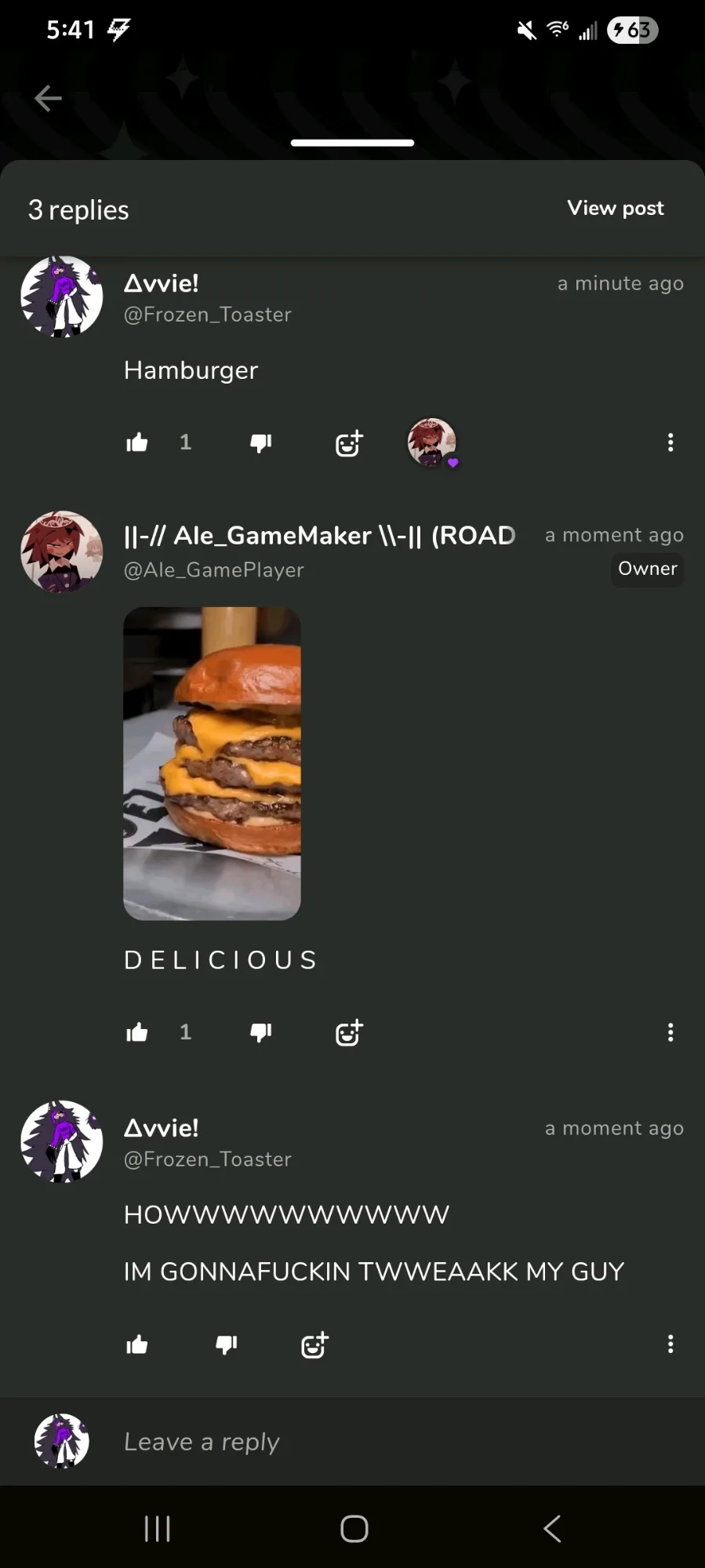Dislike Avvie's HOWWWW reply
This screenshot has height=1568, width=705.
[x=226, y=1344]
